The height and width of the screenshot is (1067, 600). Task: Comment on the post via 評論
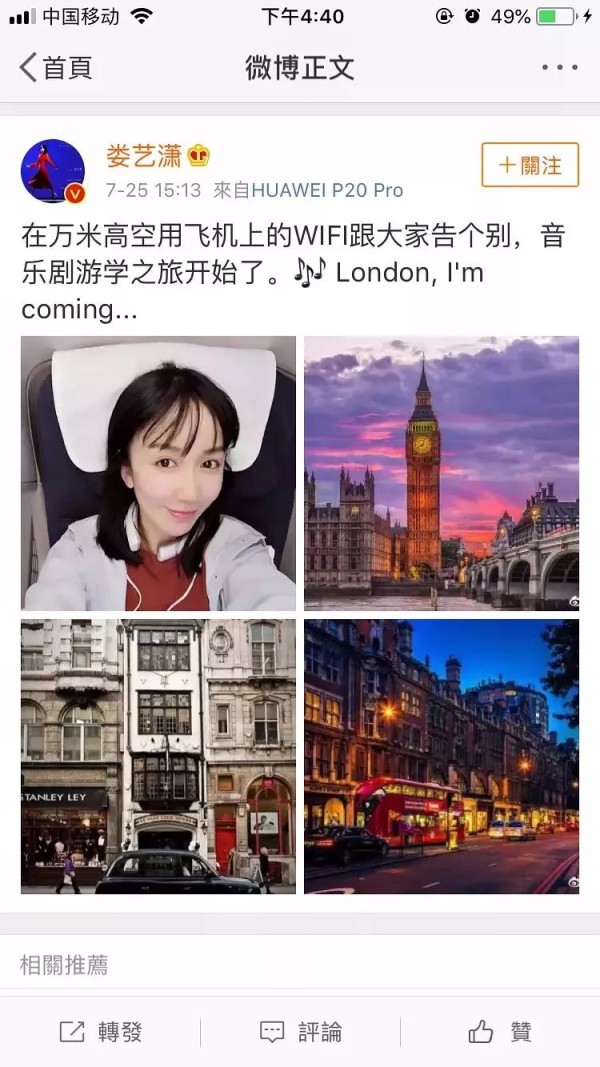300,1032
